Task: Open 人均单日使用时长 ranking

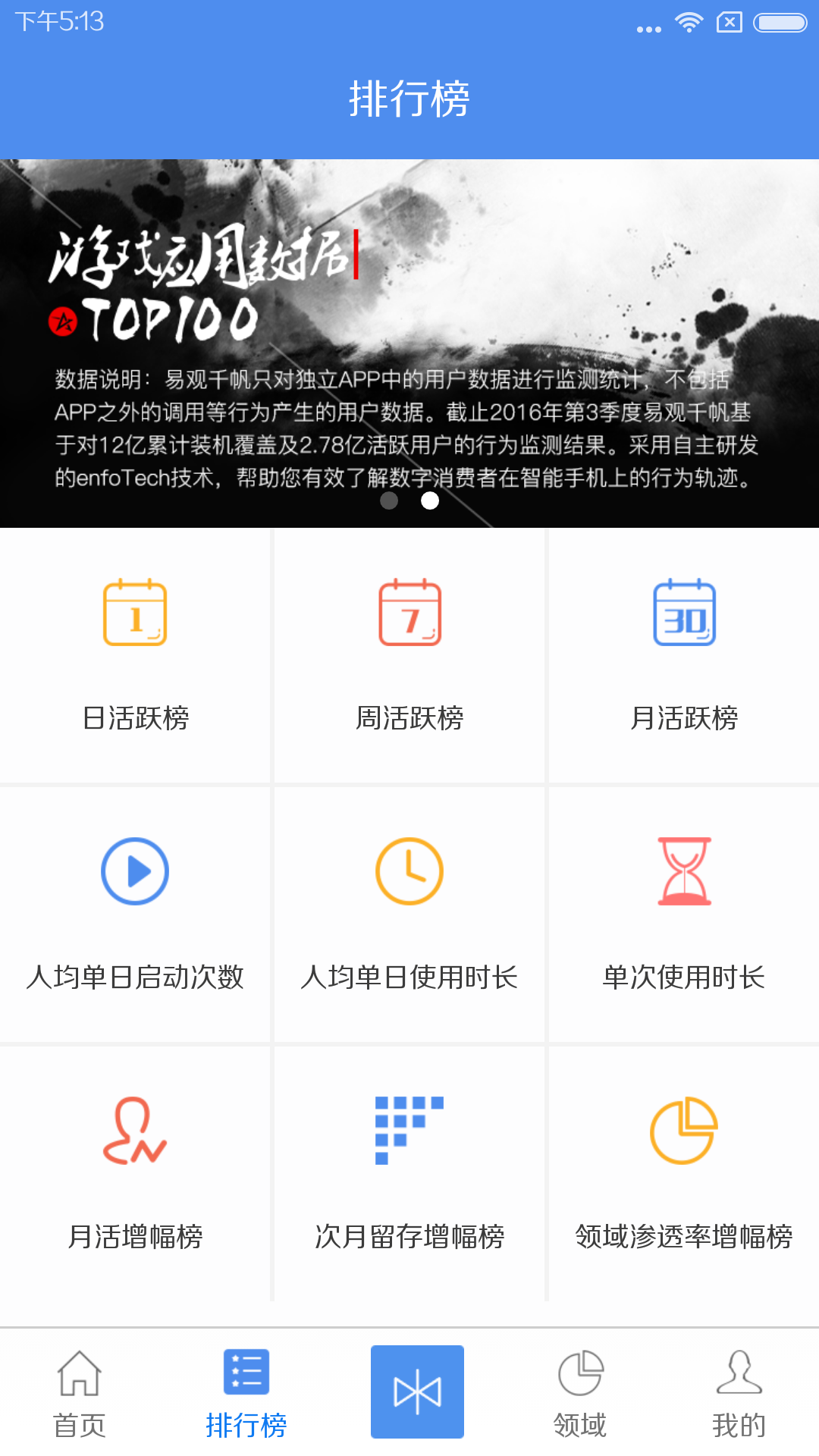Action: tap(409, 914)
